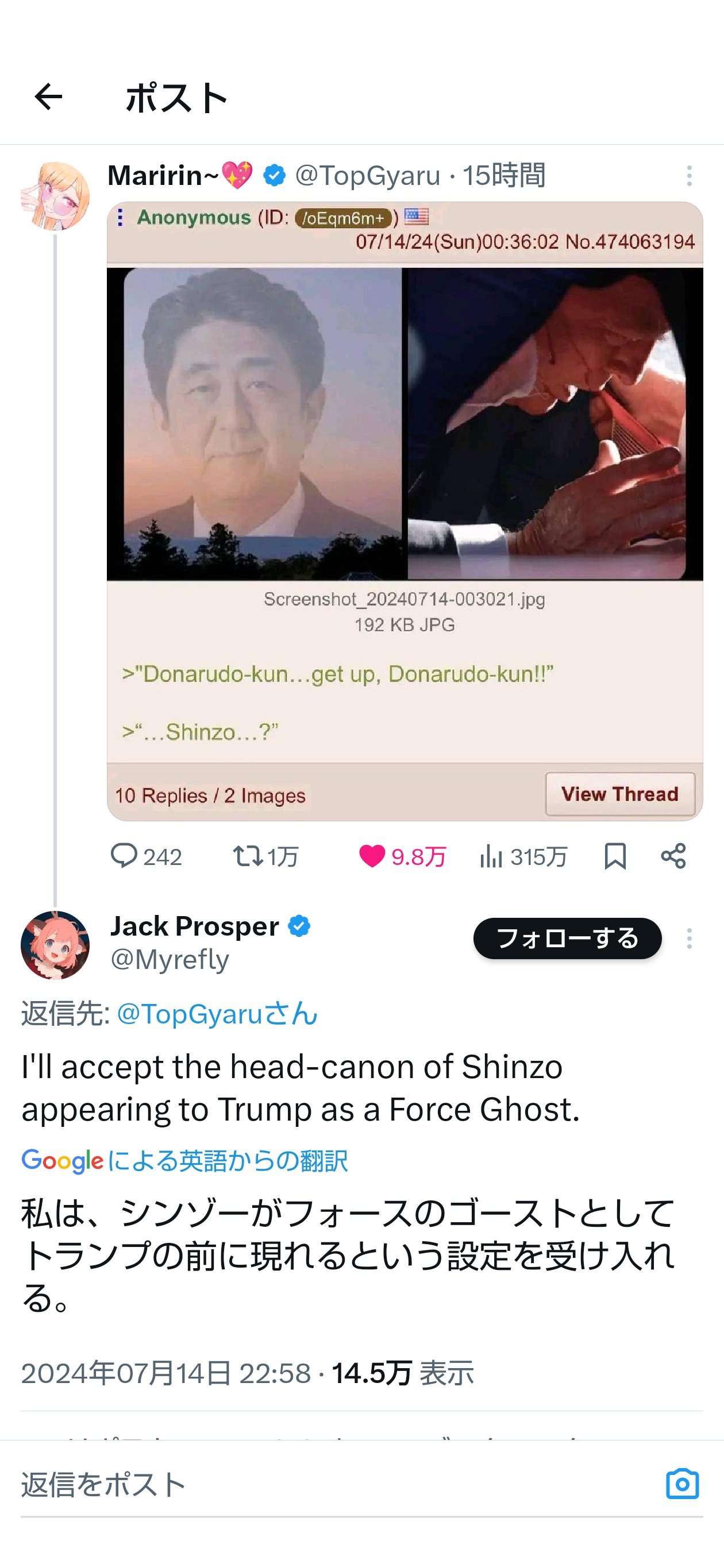Follow Jack Prosper with フォローする button
Image resolution: width=724 pixels, height=1568 pixels.
567,938
